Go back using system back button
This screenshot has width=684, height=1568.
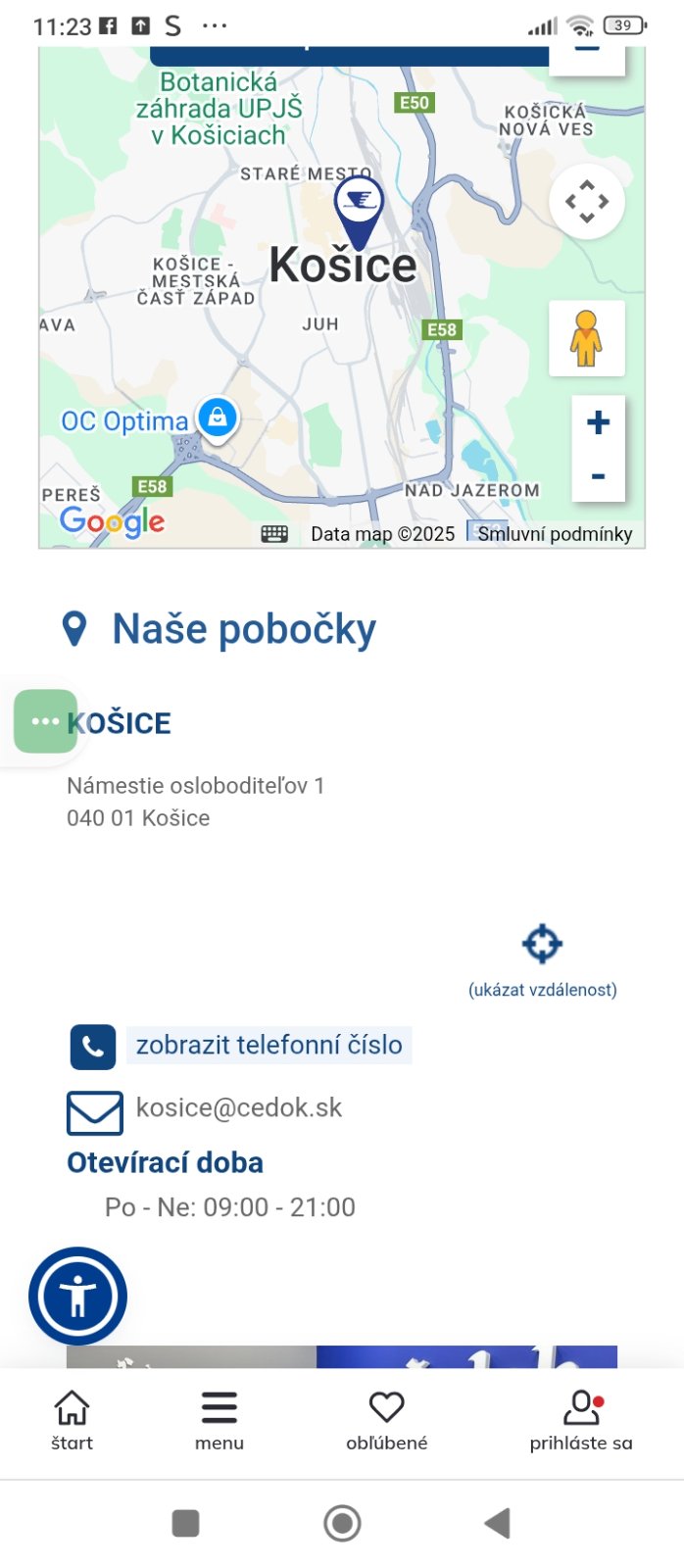pos(498,1523)
